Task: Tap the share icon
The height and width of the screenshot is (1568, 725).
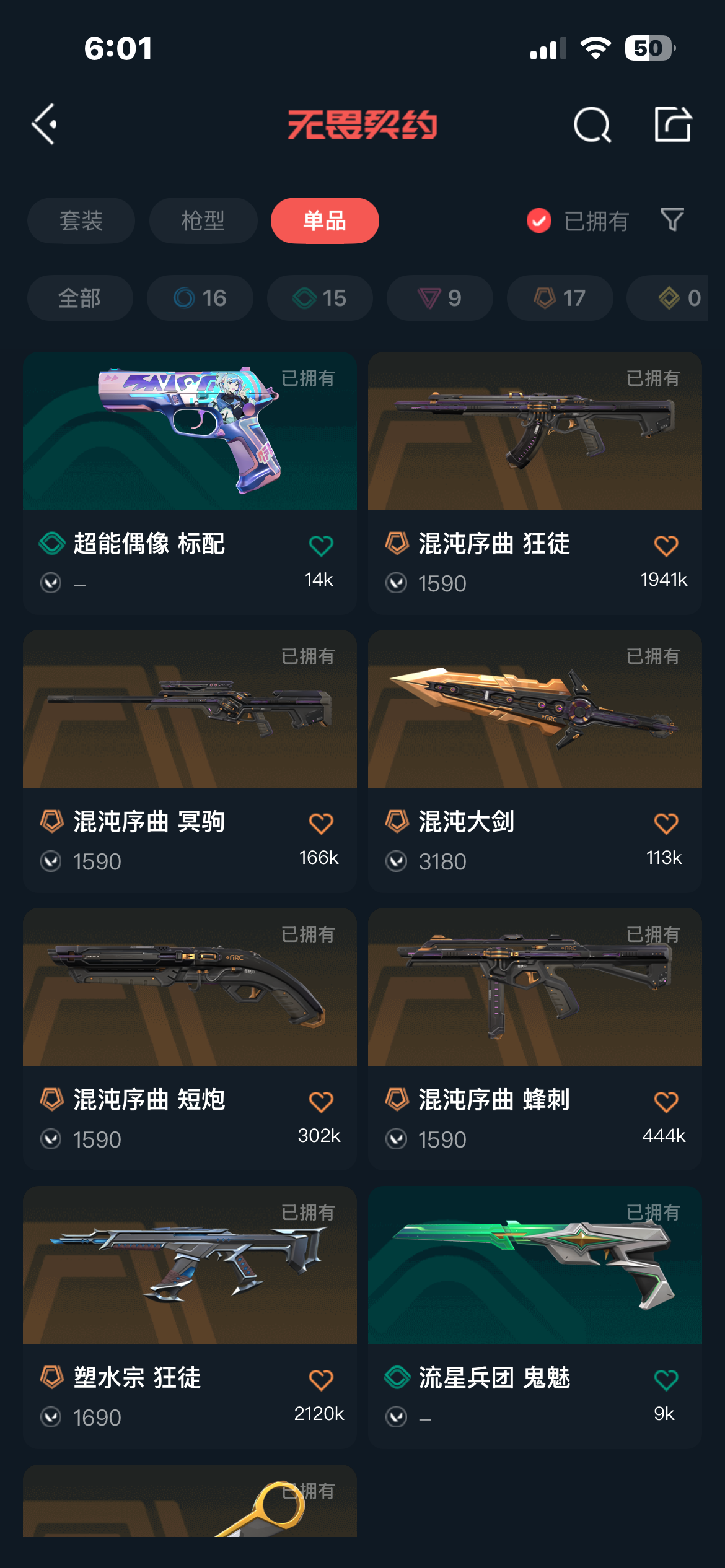Action: pyautogui.click(x=672, y=124)
